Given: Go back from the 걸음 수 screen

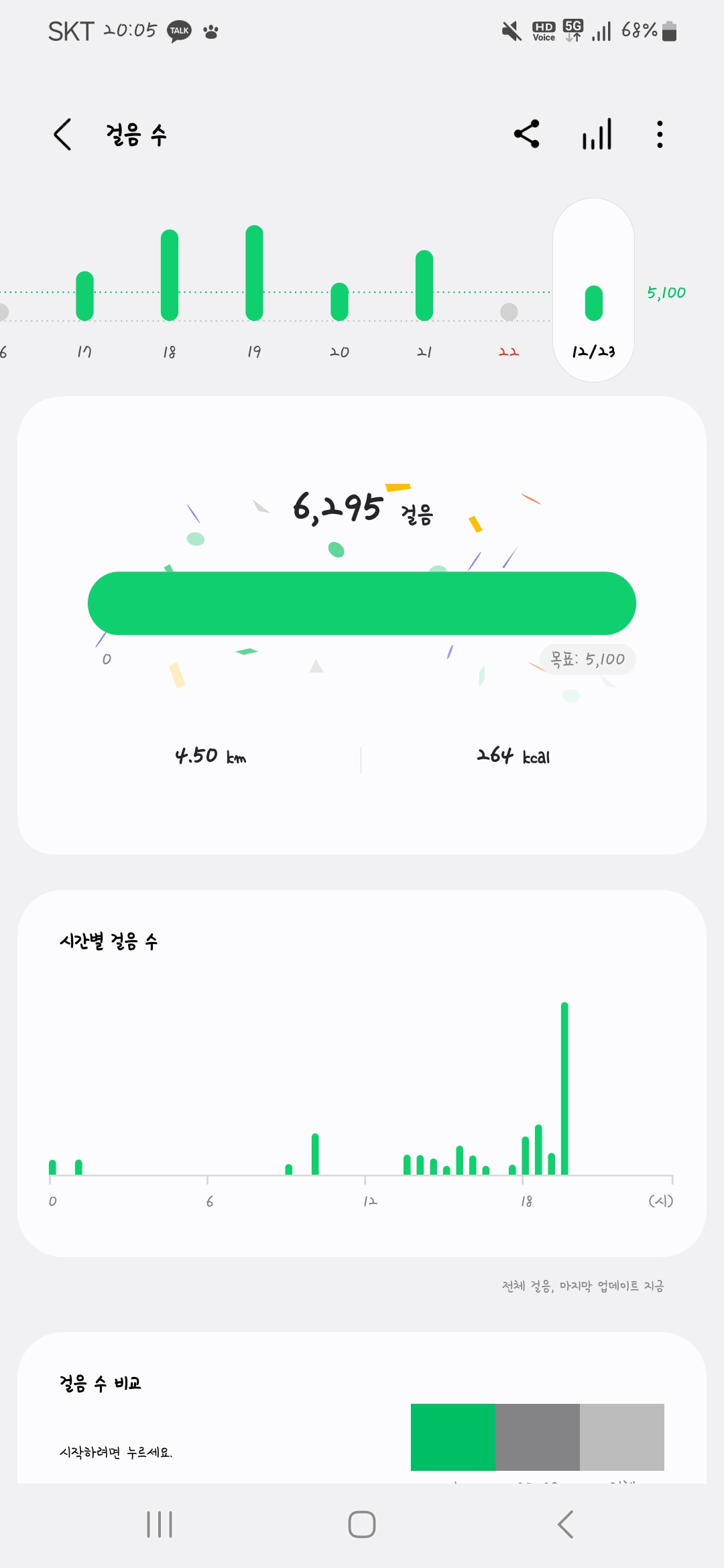Looking at the screenshot, I should 63,135.
